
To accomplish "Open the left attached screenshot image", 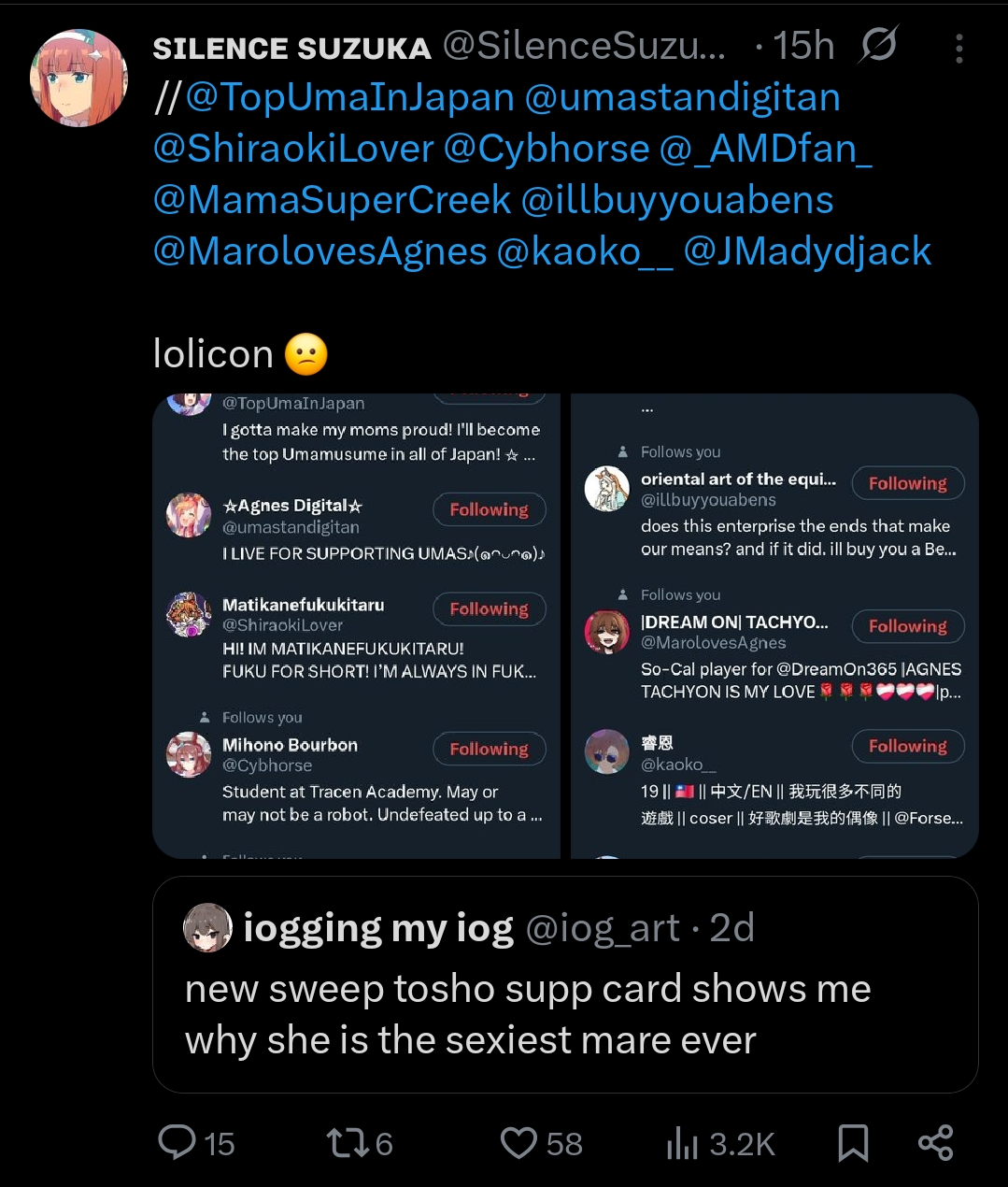I will click(x=356, y=625).
